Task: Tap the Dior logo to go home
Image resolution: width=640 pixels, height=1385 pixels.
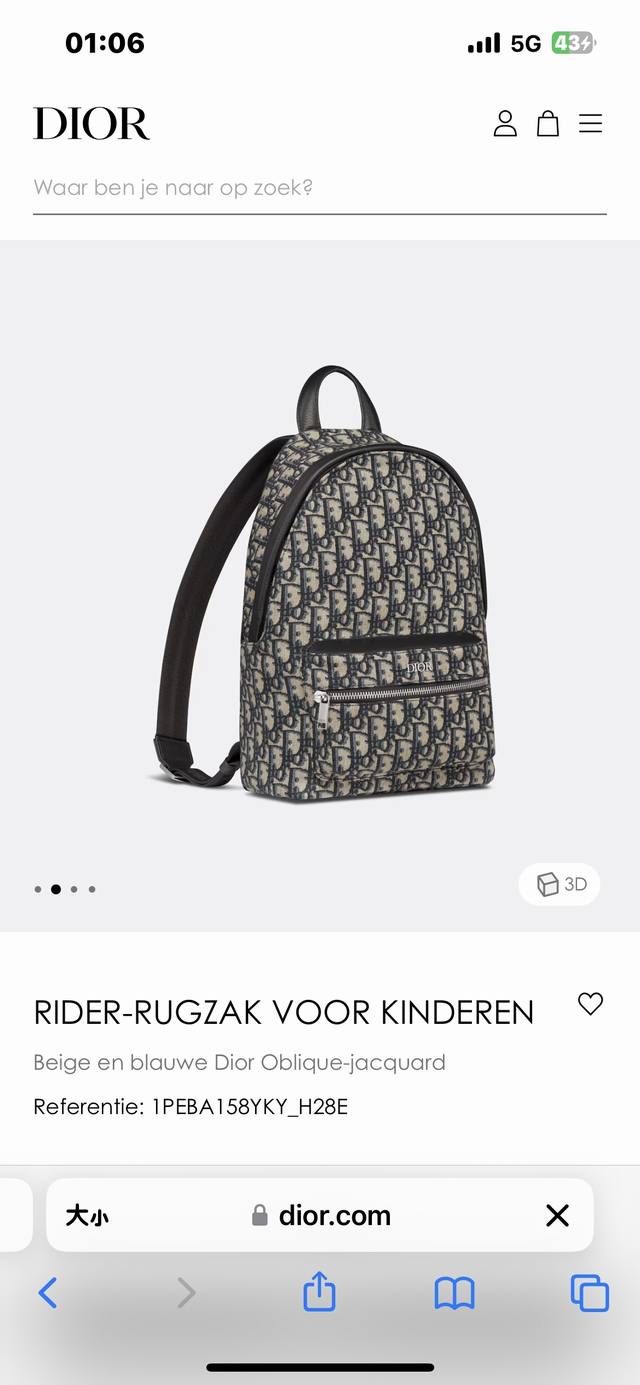Action: (x=91, y=124)
